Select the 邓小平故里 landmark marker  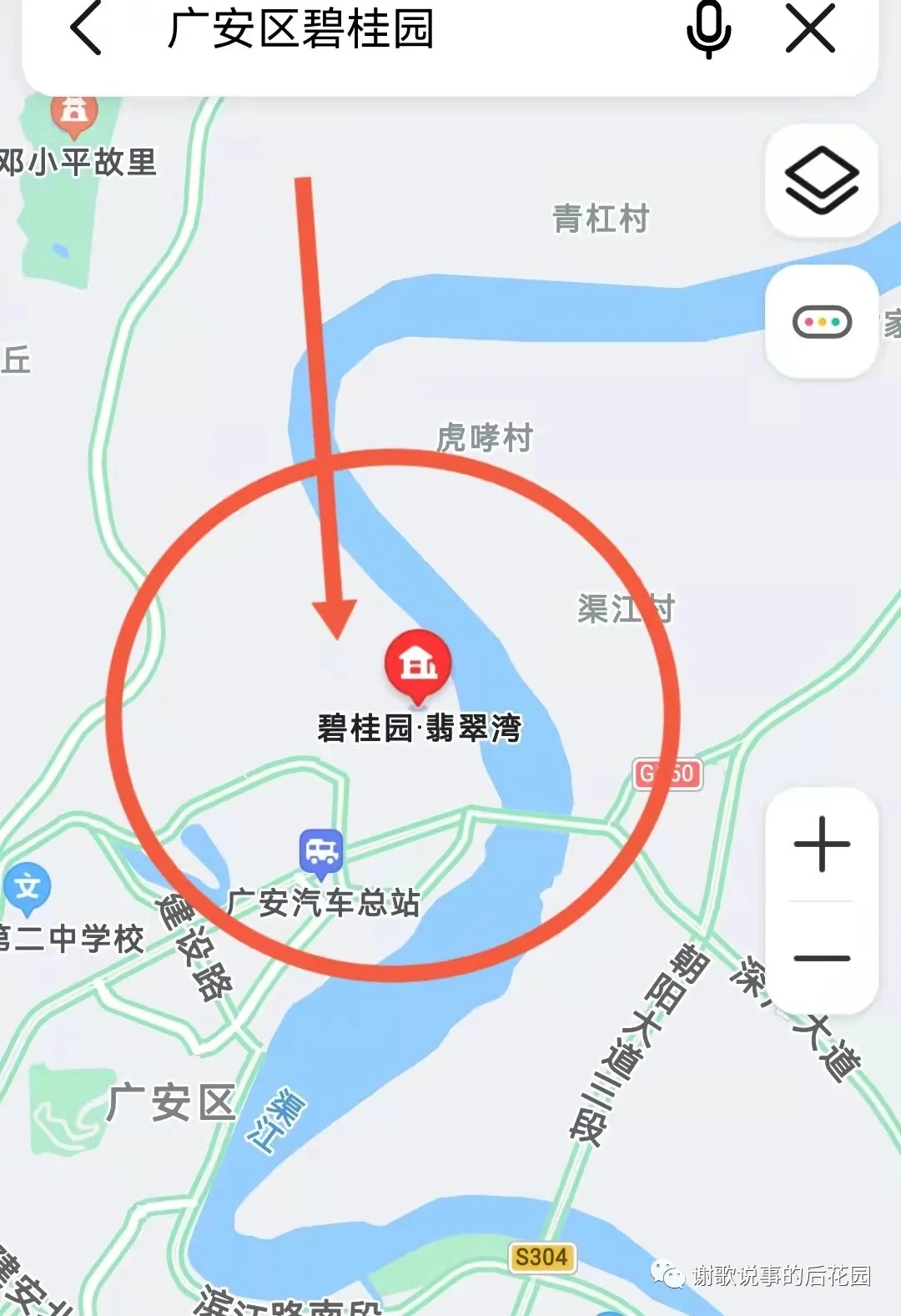point(74,113)
